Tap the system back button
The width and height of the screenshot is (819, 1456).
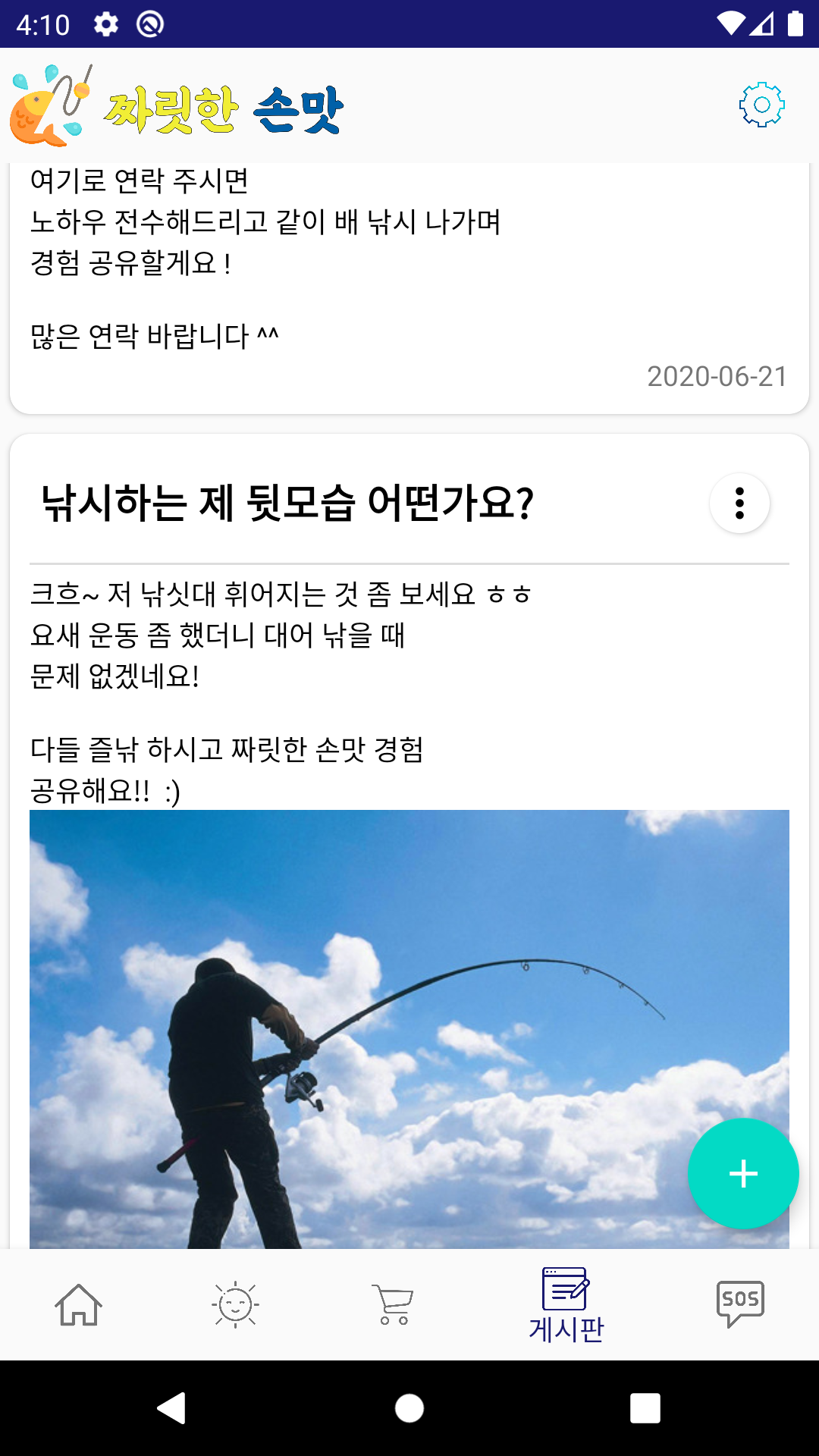(171, 1408)
